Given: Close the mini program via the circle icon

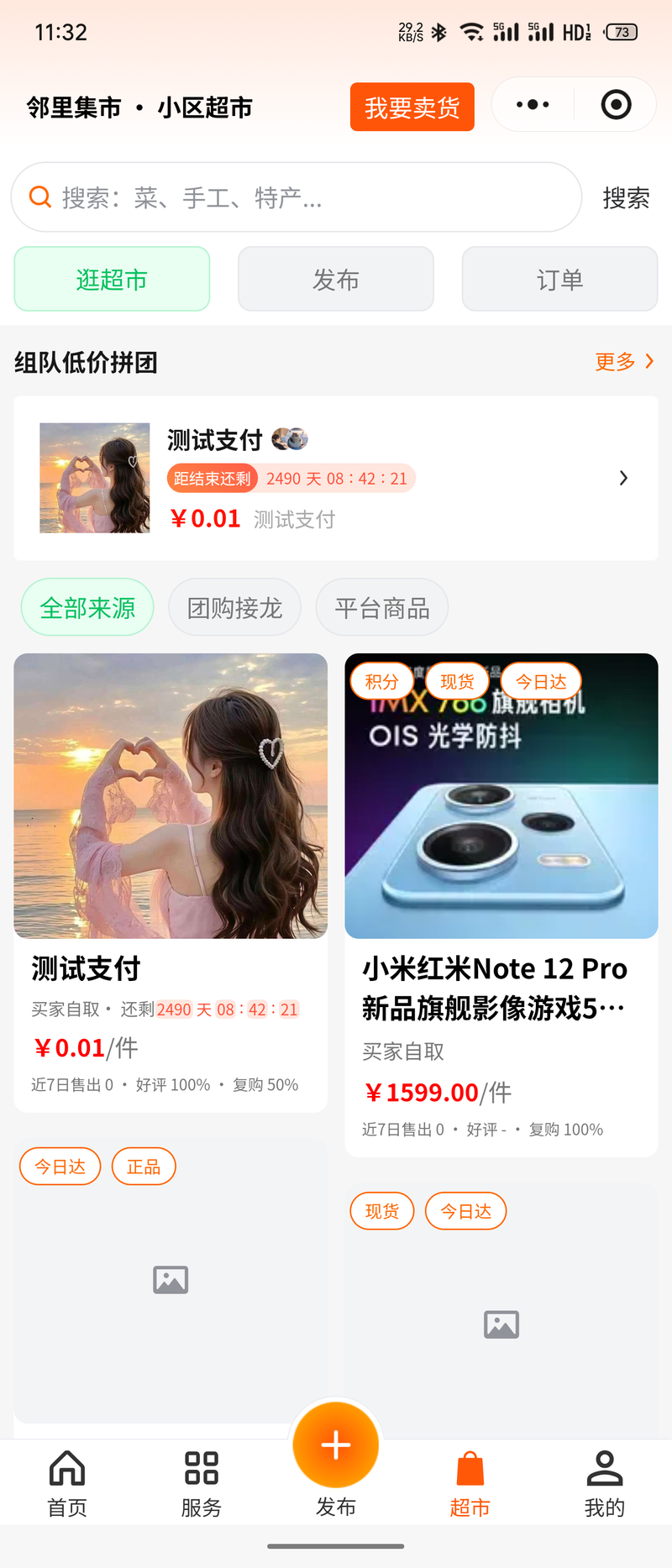Looking at the screenshot, I should [616, 105].
